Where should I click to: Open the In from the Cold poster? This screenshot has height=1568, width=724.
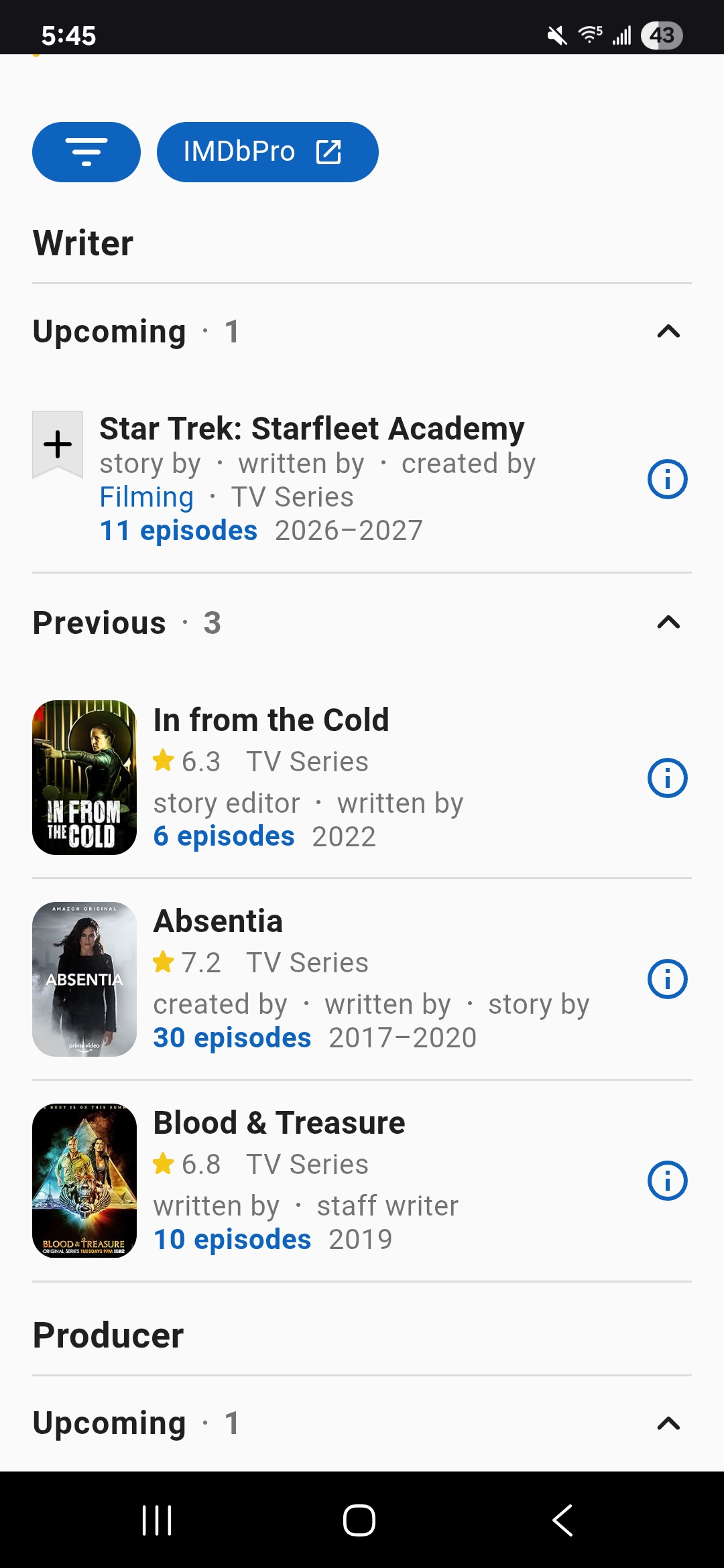[x=84, y=777]
